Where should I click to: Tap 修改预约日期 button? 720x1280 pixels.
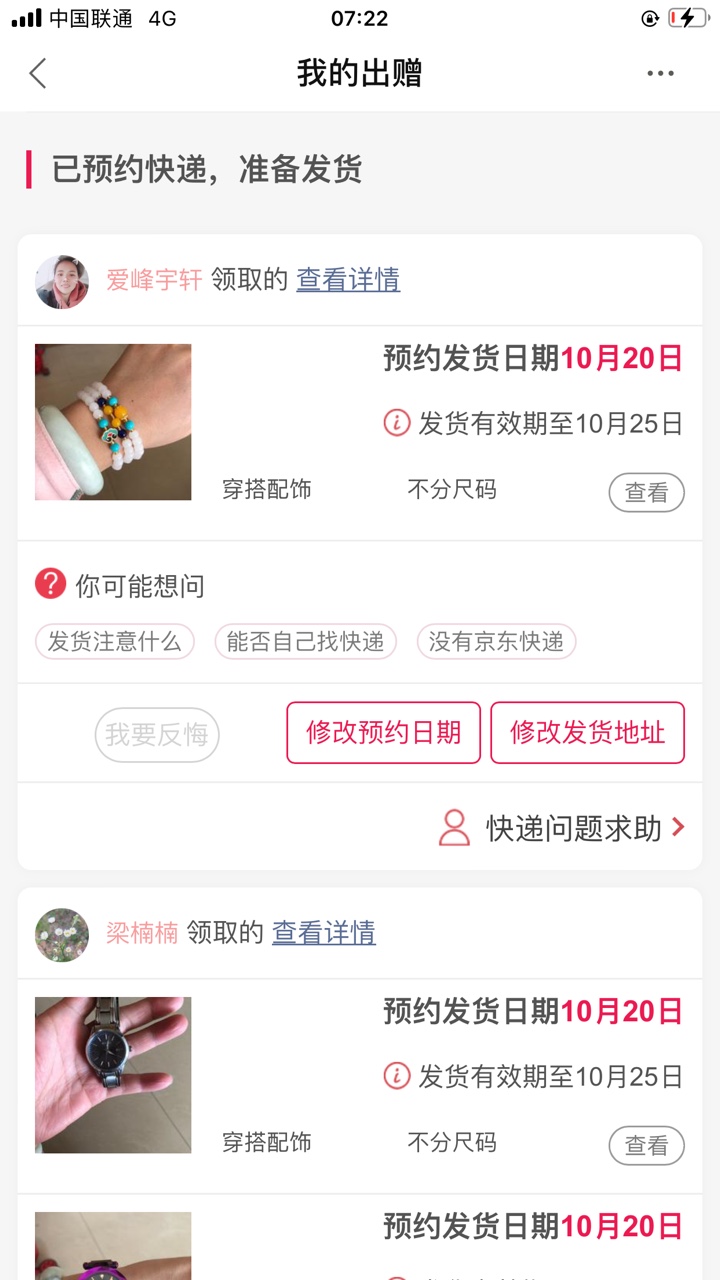[384, 733]
